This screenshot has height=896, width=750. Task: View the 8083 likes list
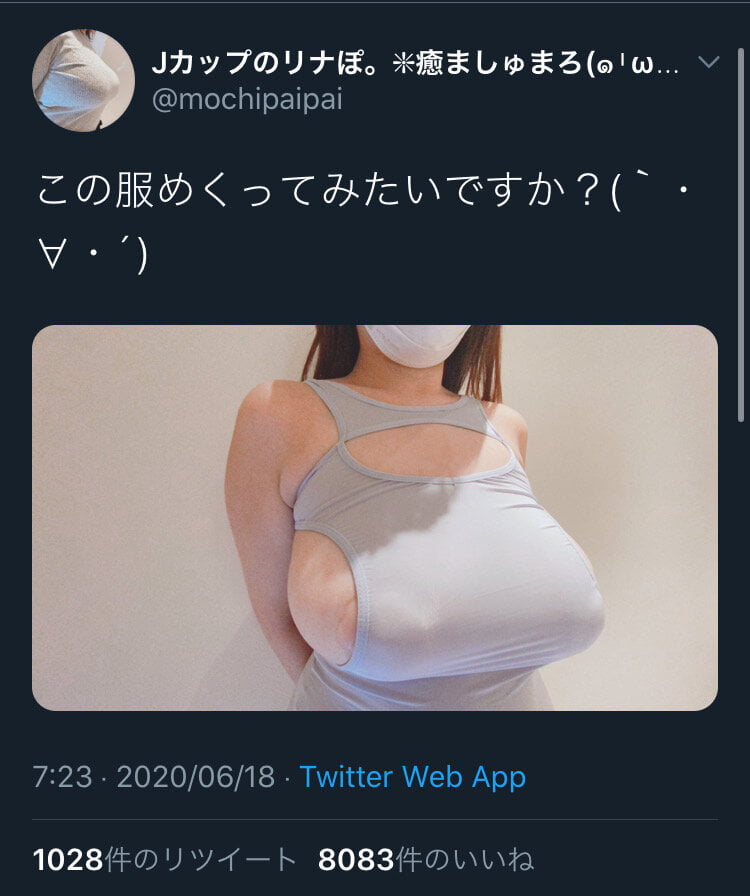[x=426, y=859]
